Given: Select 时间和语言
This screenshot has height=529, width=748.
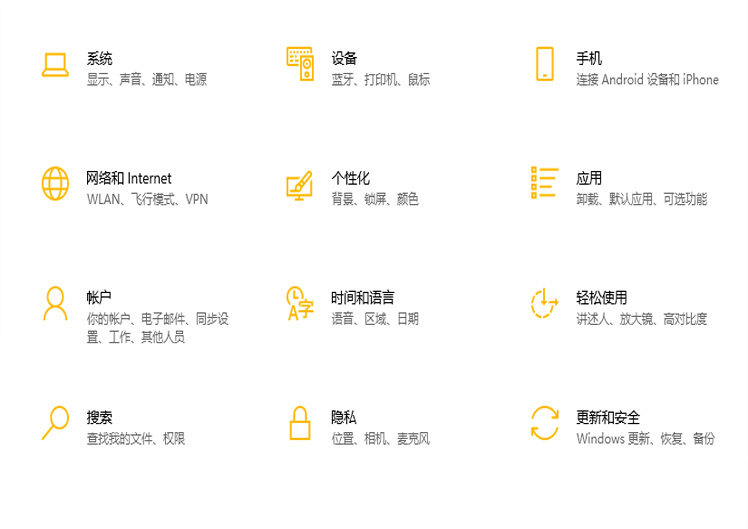Looking at the screenshot, I should point(362,298).
